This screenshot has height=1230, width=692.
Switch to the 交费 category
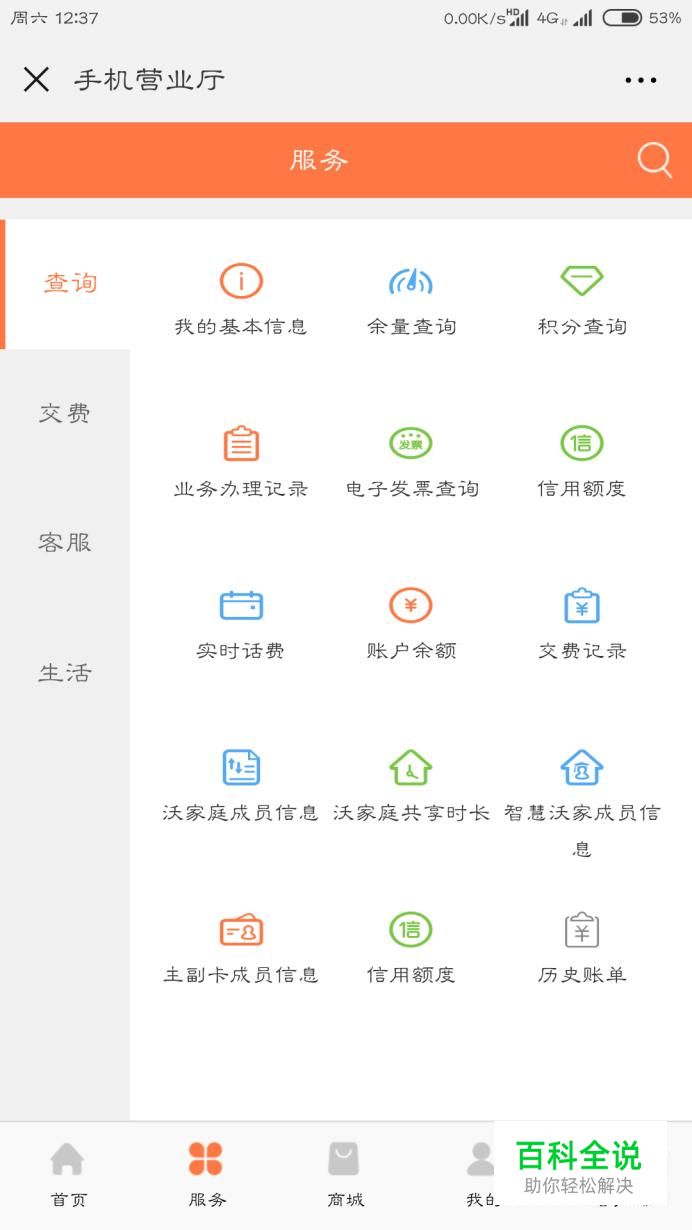click(x=65, y=413)
